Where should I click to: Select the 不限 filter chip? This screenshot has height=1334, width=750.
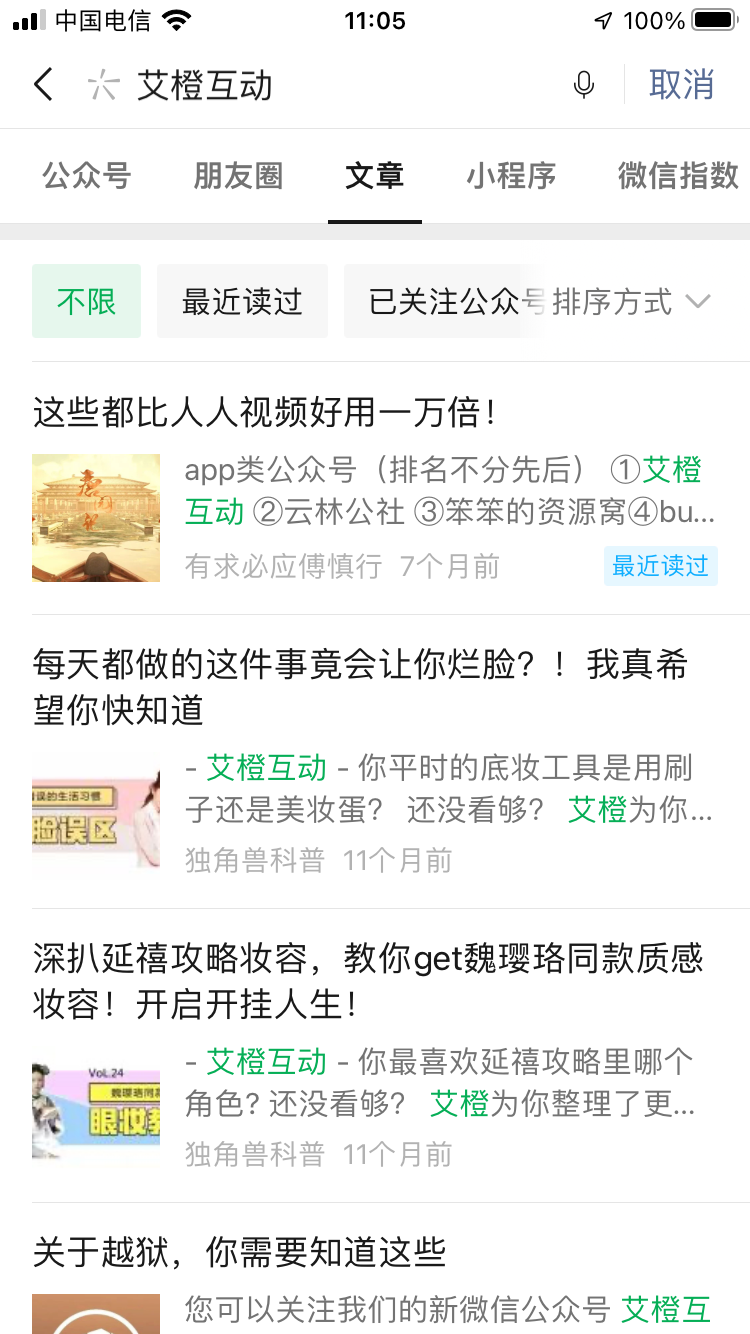[87, 301]
